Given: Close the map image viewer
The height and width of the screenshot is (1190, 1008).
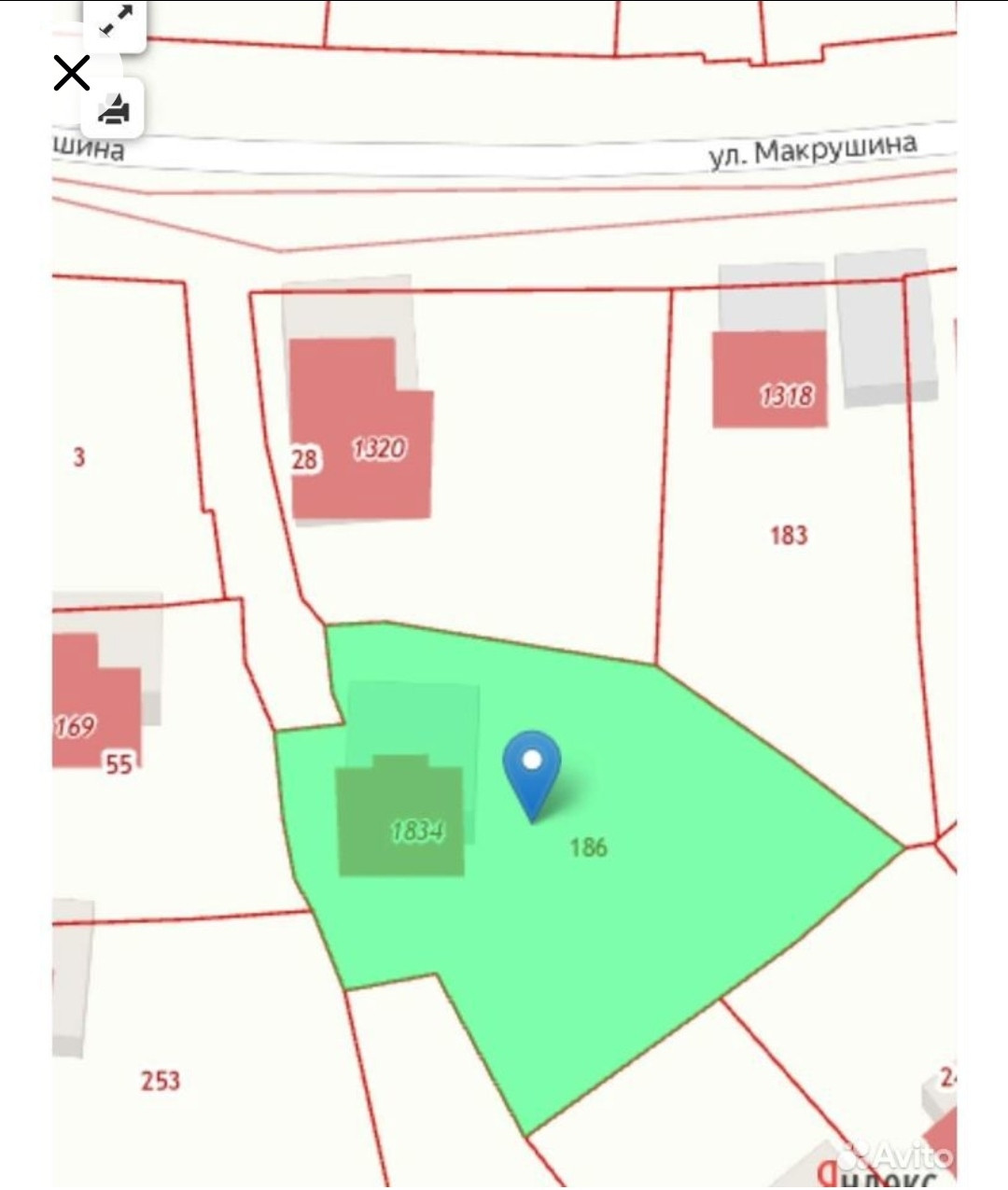Looking at the screenshot, I should pyautogui.click(x=71, y=73).
